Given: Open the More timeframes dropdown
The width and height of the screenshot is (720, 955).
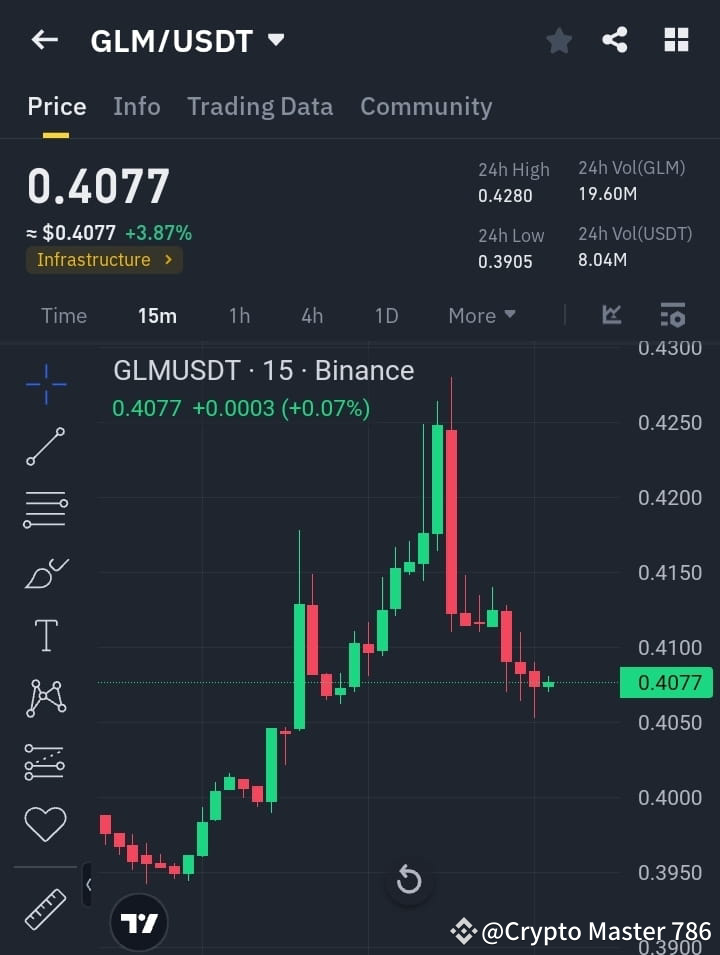Looking at the screenshot, I should click(x=481, y=315).
